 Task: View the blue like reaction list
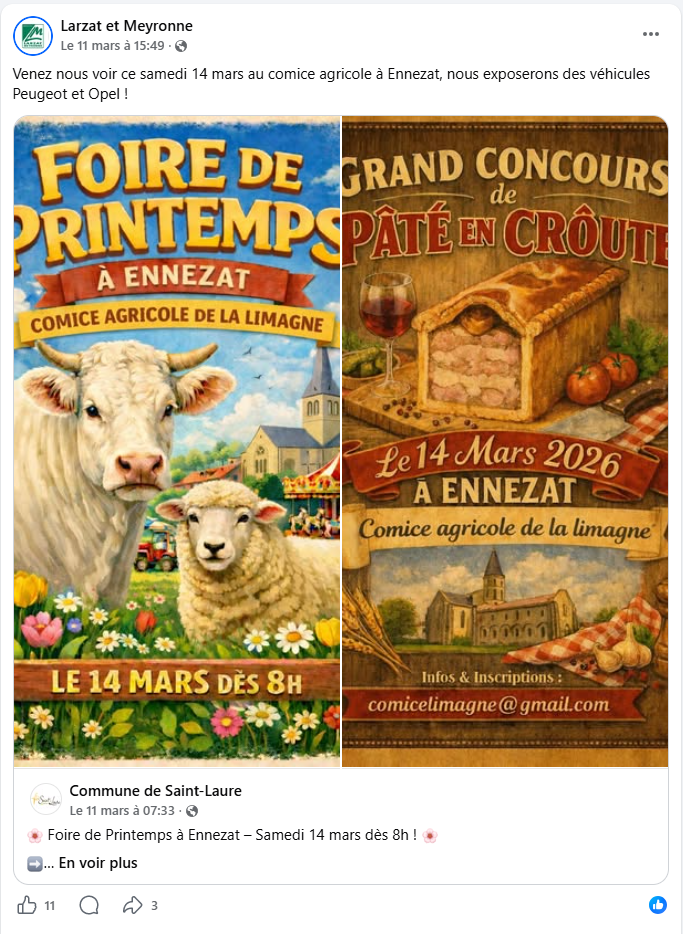click(657, 905)
